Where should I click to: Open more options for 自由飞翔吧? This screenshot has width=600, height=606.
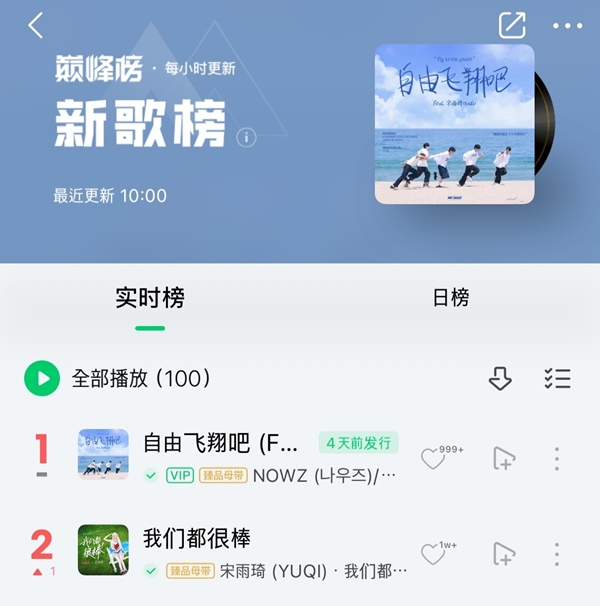pyautogui.click(x=557, y=459)
